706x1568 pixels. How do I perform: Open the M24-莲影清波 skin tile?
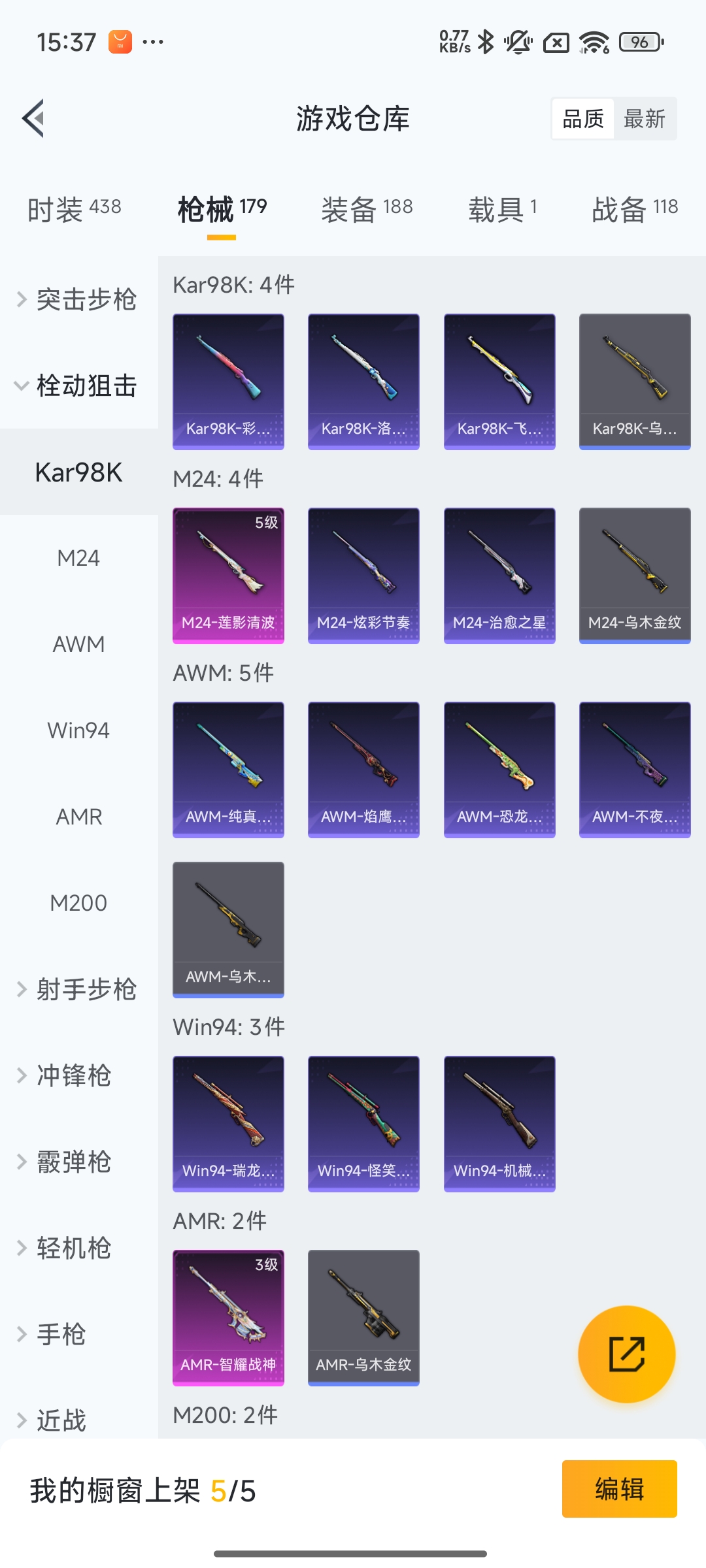click(228, 575)
